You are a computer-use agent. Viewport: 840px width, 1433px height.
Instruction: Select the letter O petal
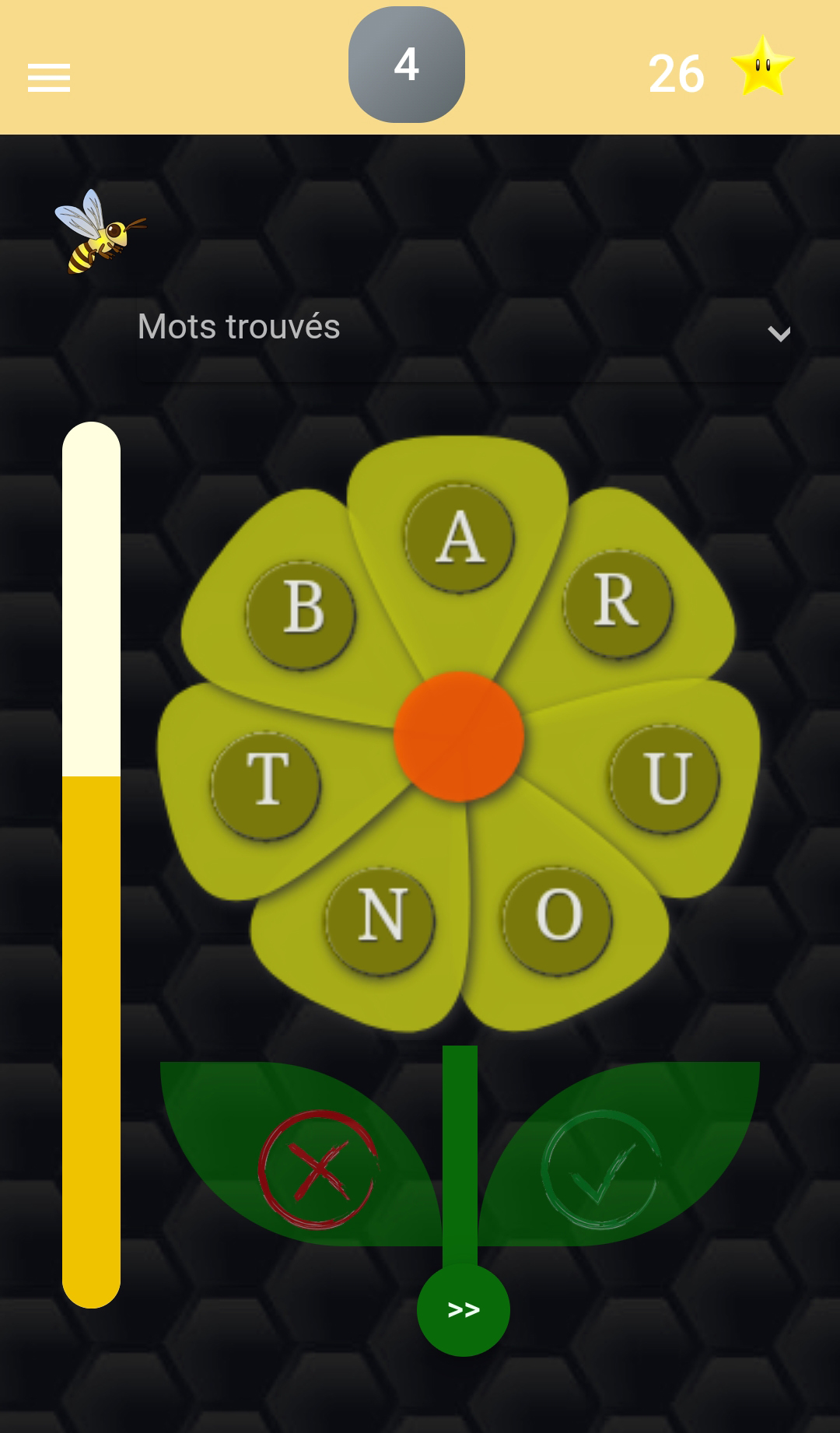tap(558, 920)
